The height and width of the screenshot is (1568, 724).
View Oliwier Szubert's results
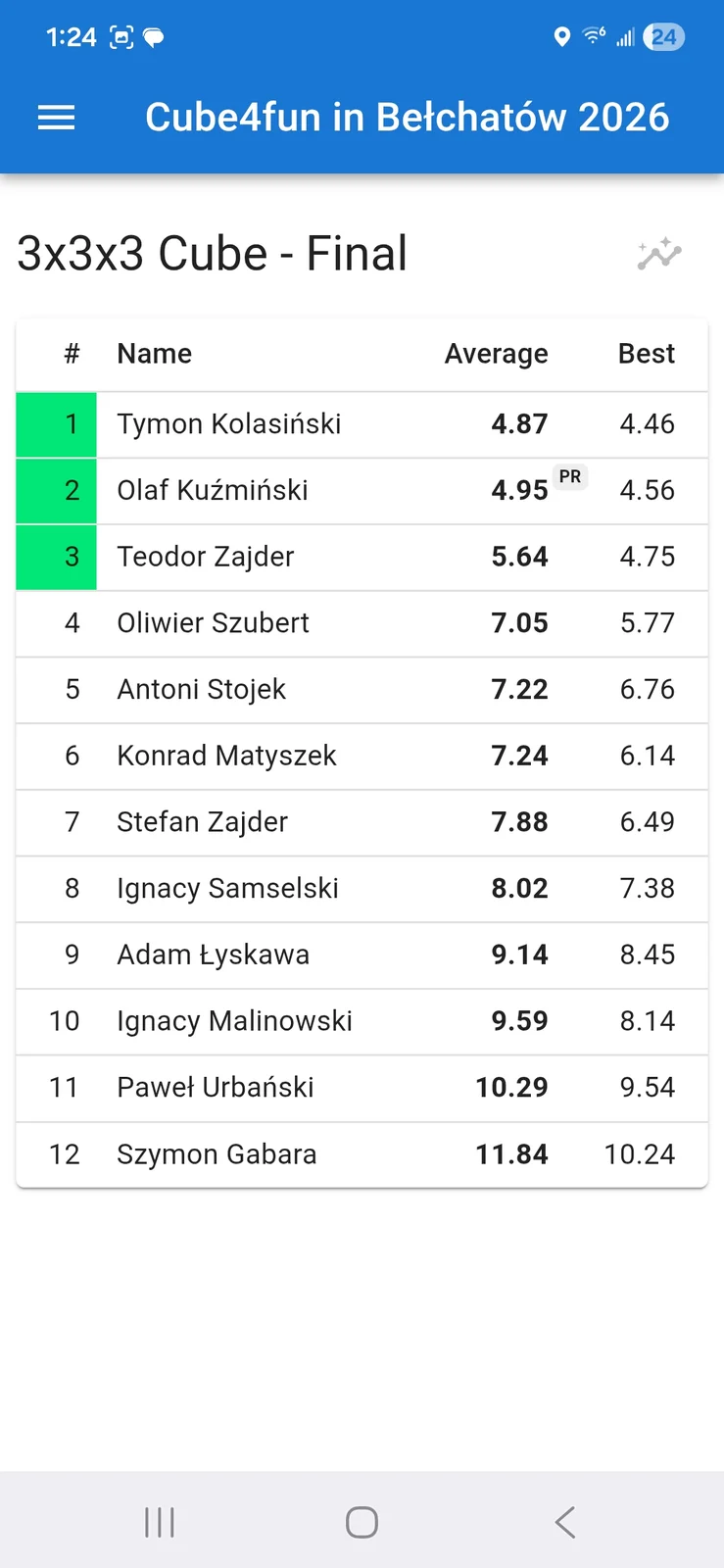tap(362, 623)
